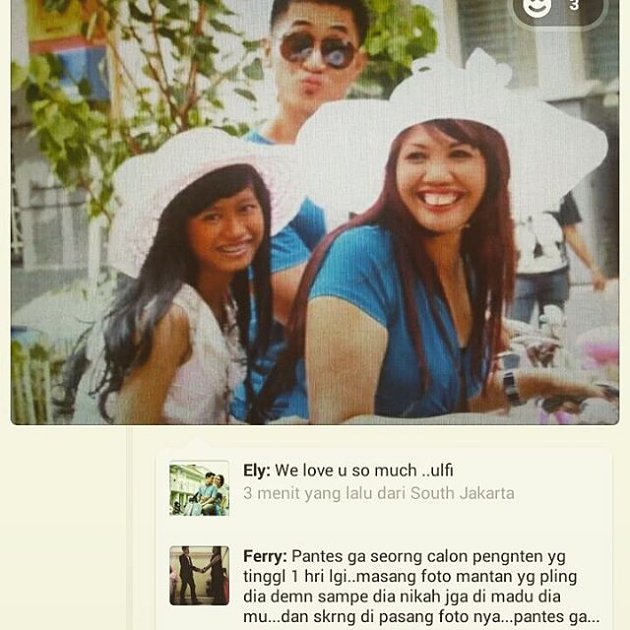This screenshot has width=630, height=630.
Task: Open the smiley reactions counter
Action: pos(556,8)
